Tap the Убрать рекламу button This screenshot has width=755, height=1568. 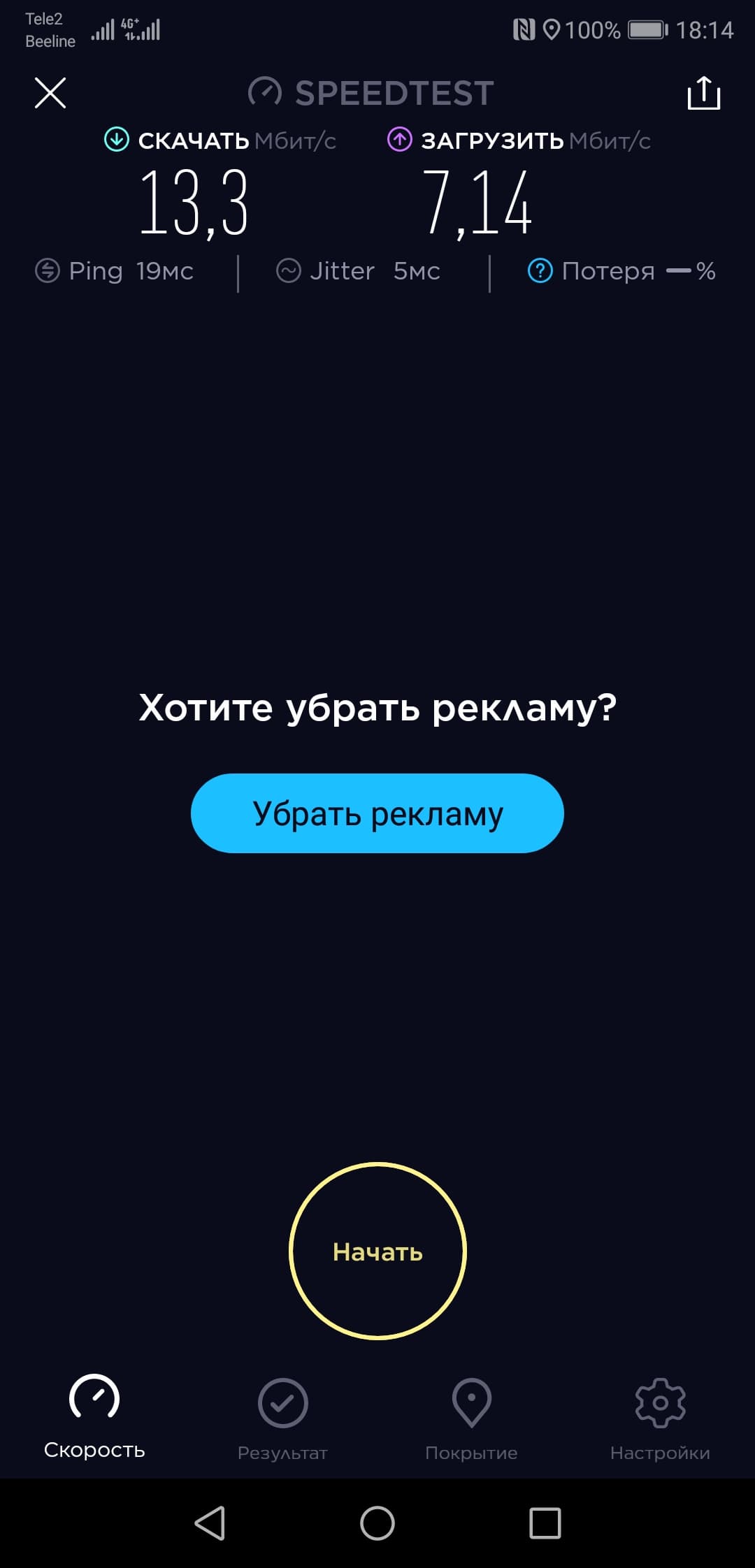pos(377,813)
